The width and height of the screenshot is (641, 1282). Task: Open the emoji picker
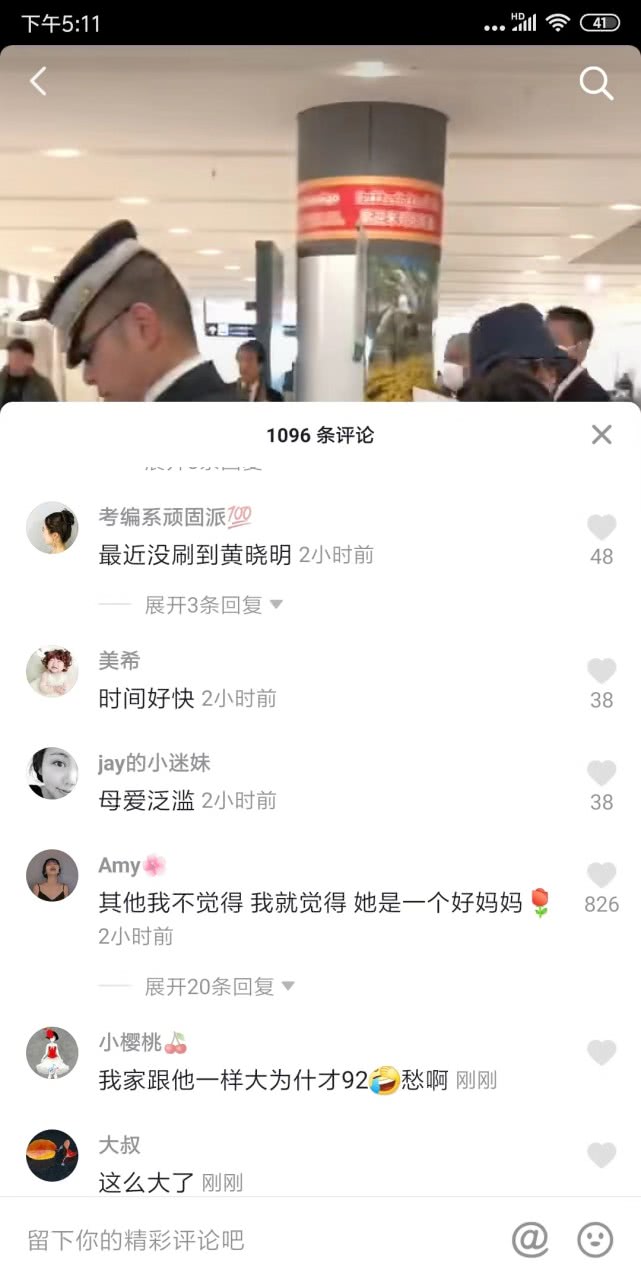595,1240
